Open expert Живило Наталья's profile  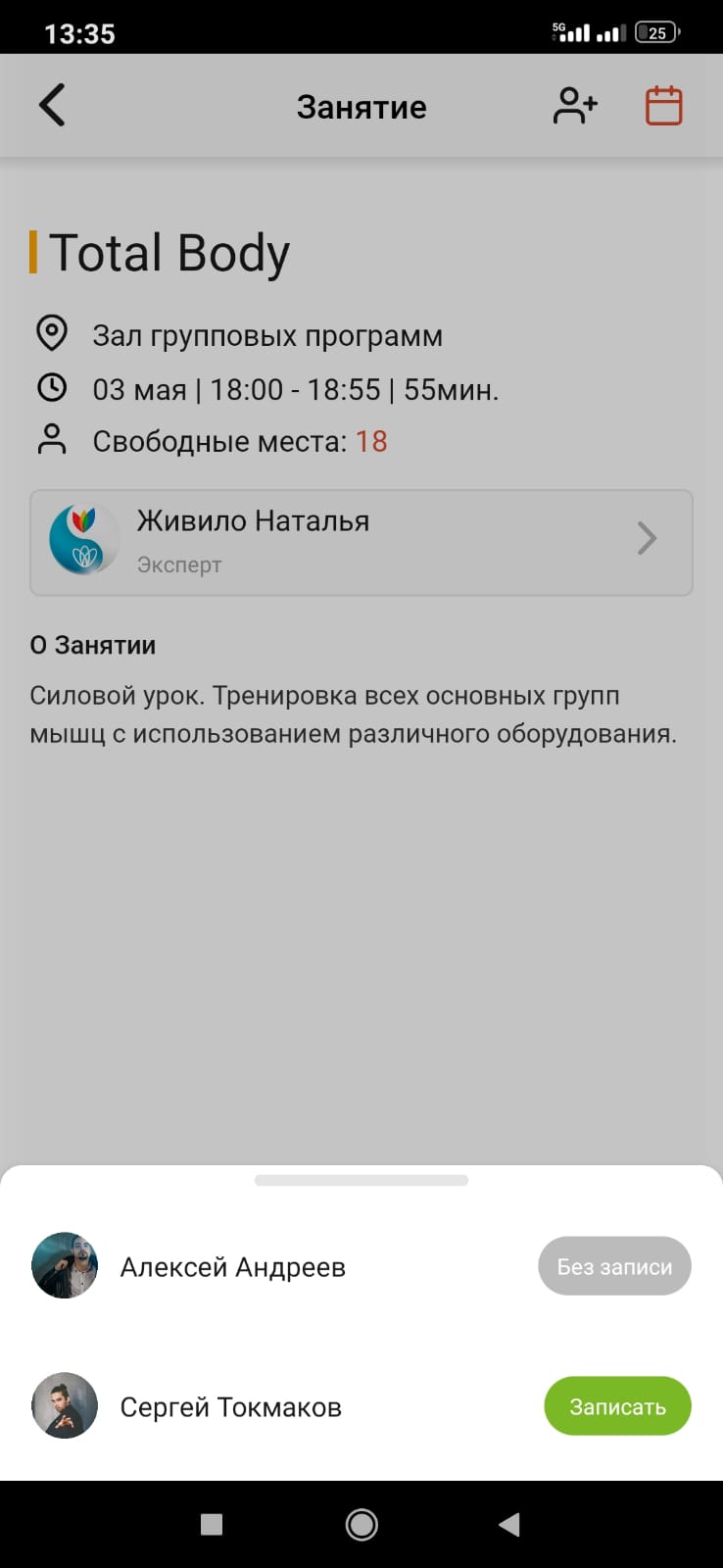click(x=361, y=542)
